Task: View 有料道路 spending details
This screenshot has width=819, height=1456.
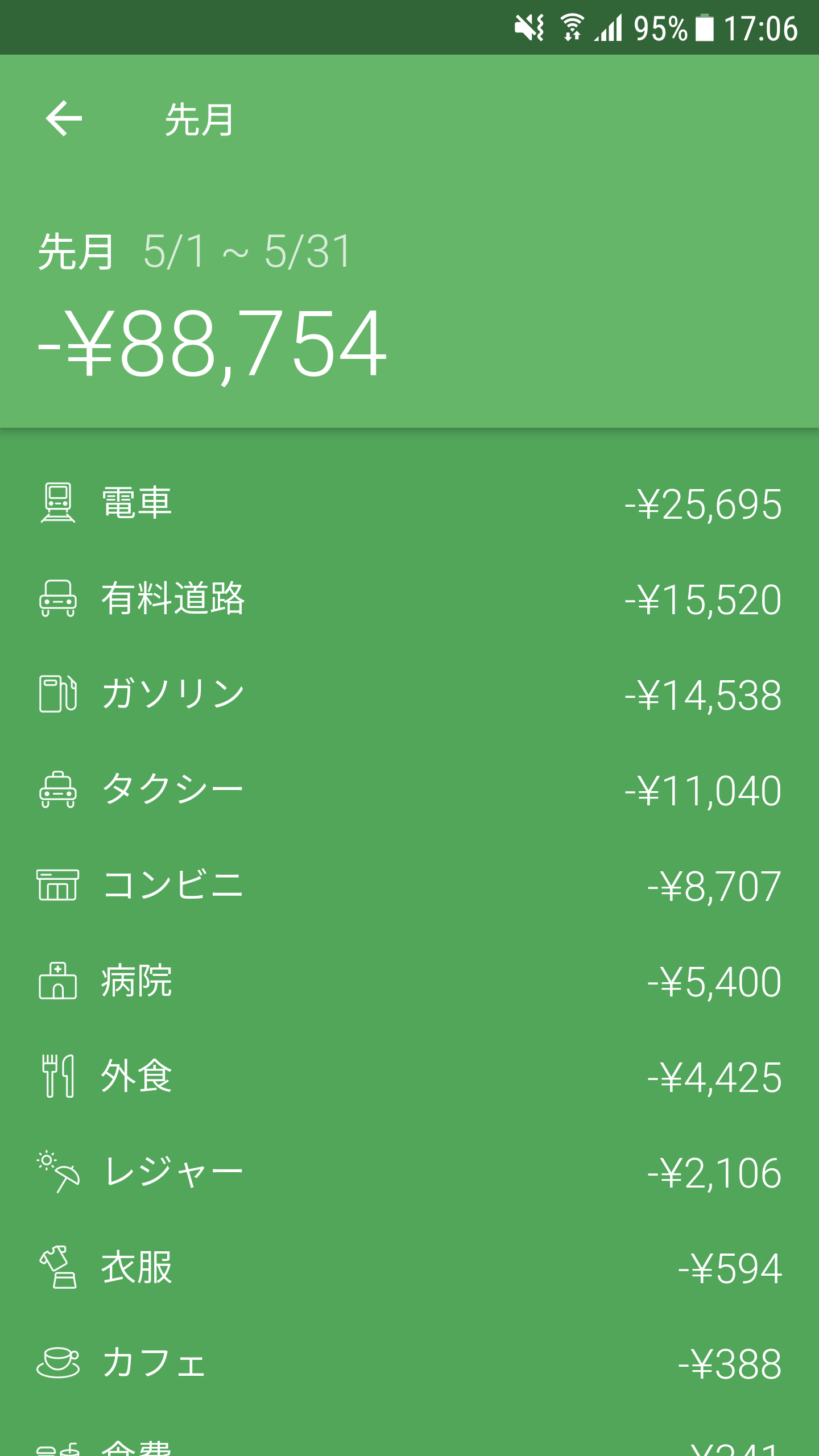Action: click(x=409, y=599)
